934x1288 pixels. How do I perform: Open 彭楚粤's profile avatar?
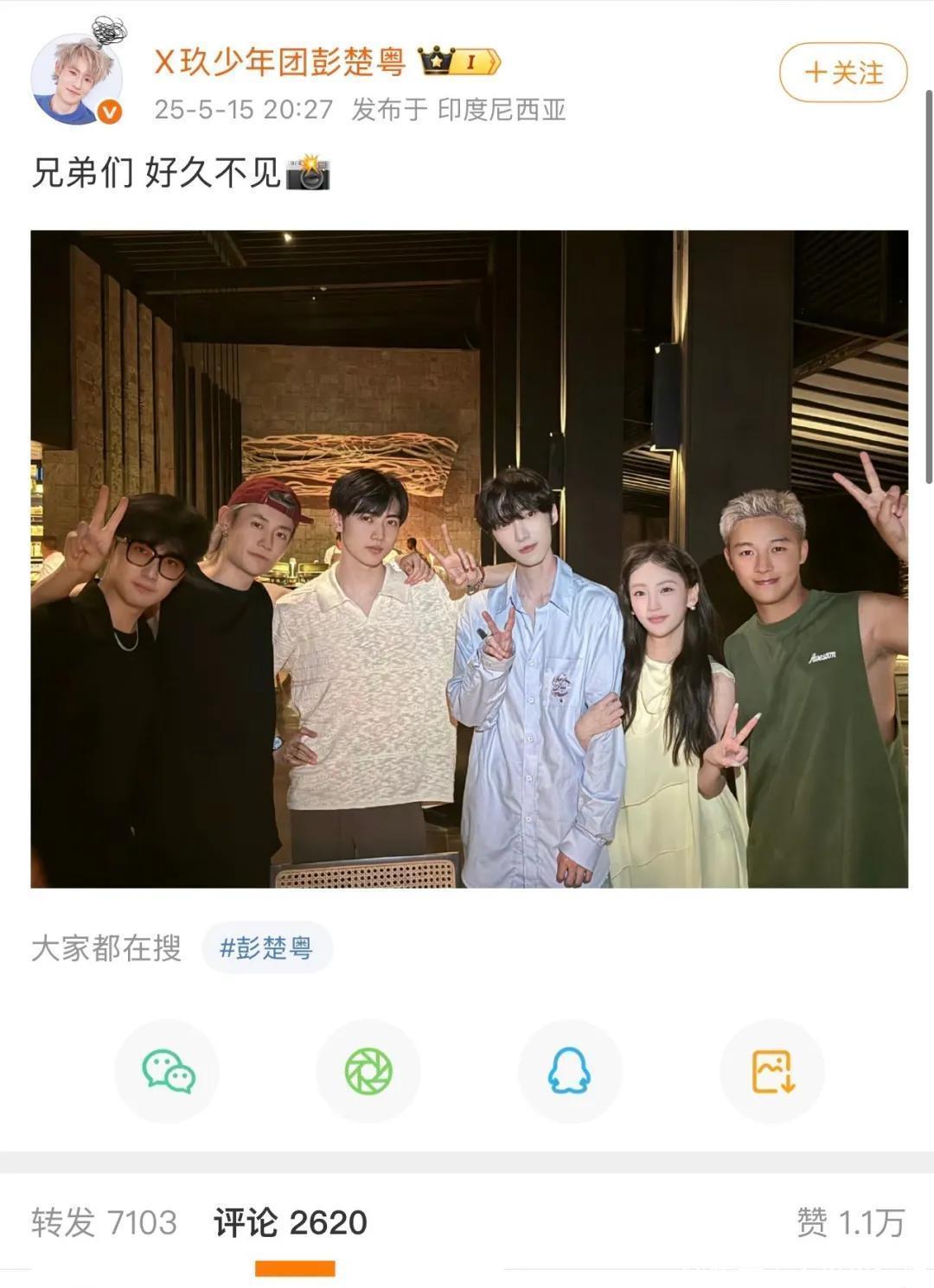76,80
